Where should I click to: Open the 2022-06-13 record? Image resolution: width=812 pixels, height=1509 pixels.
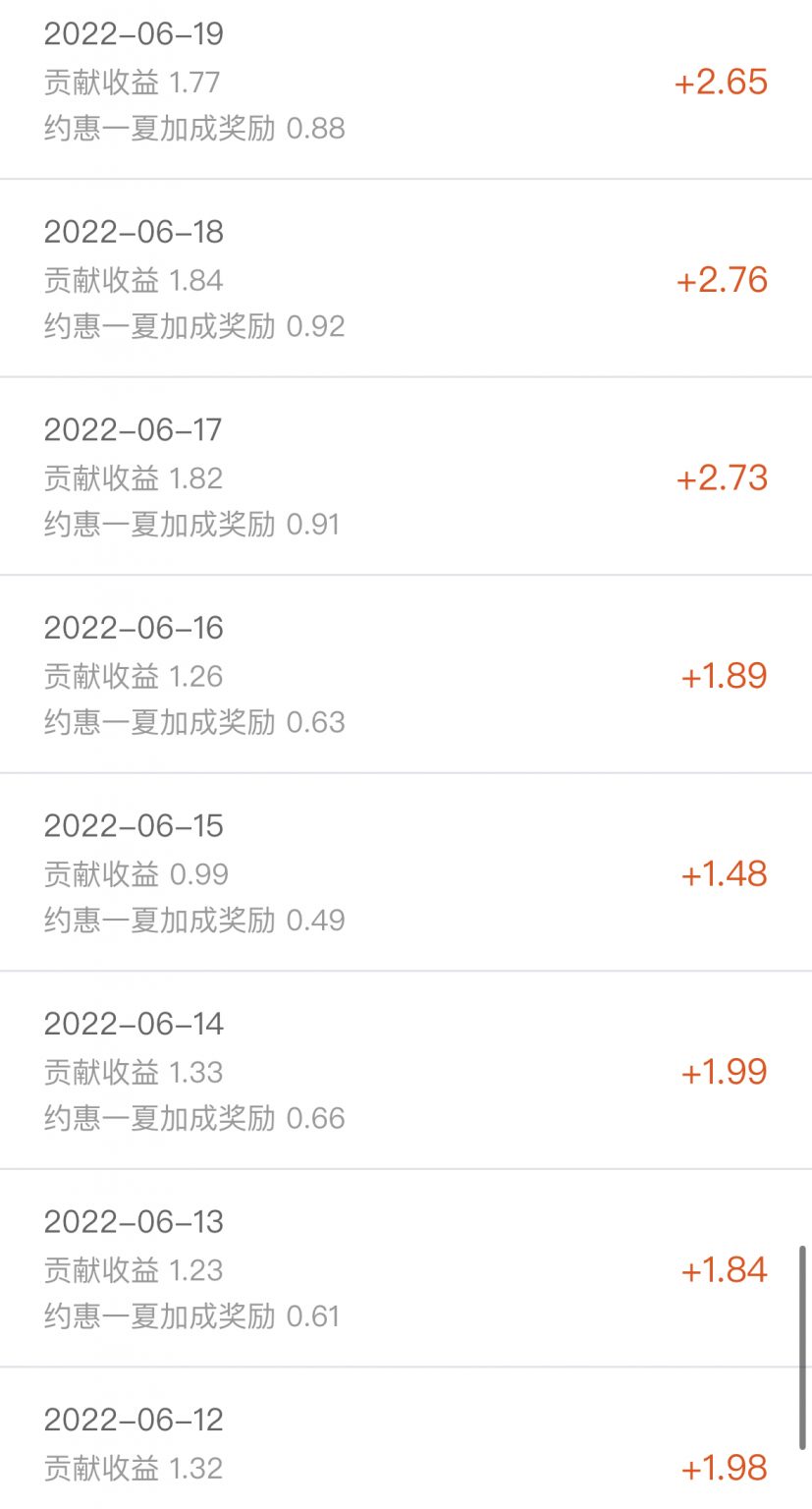[x=134, y=1221]
